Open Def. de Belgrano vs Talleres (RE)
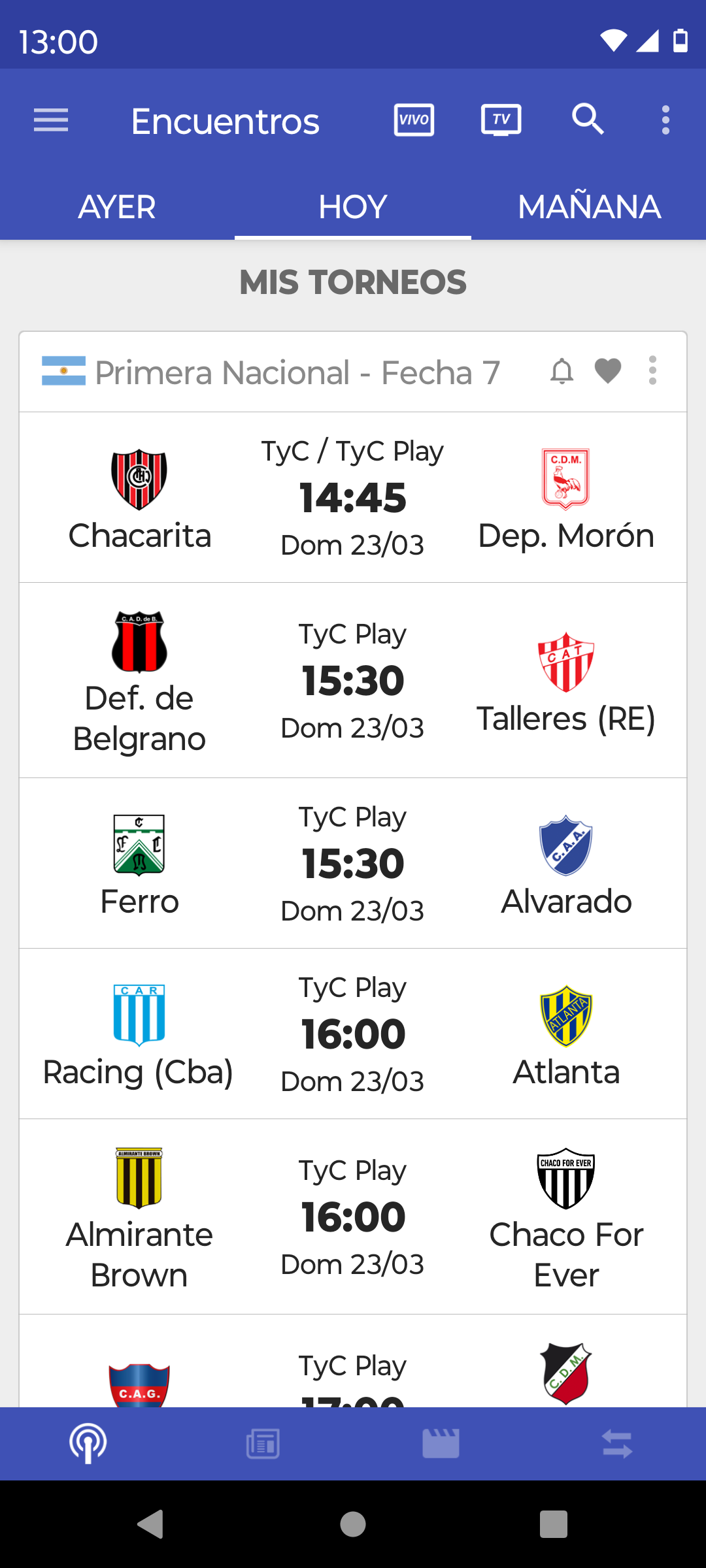This screenshot has width=706, height=1568. tap(353, 680)
